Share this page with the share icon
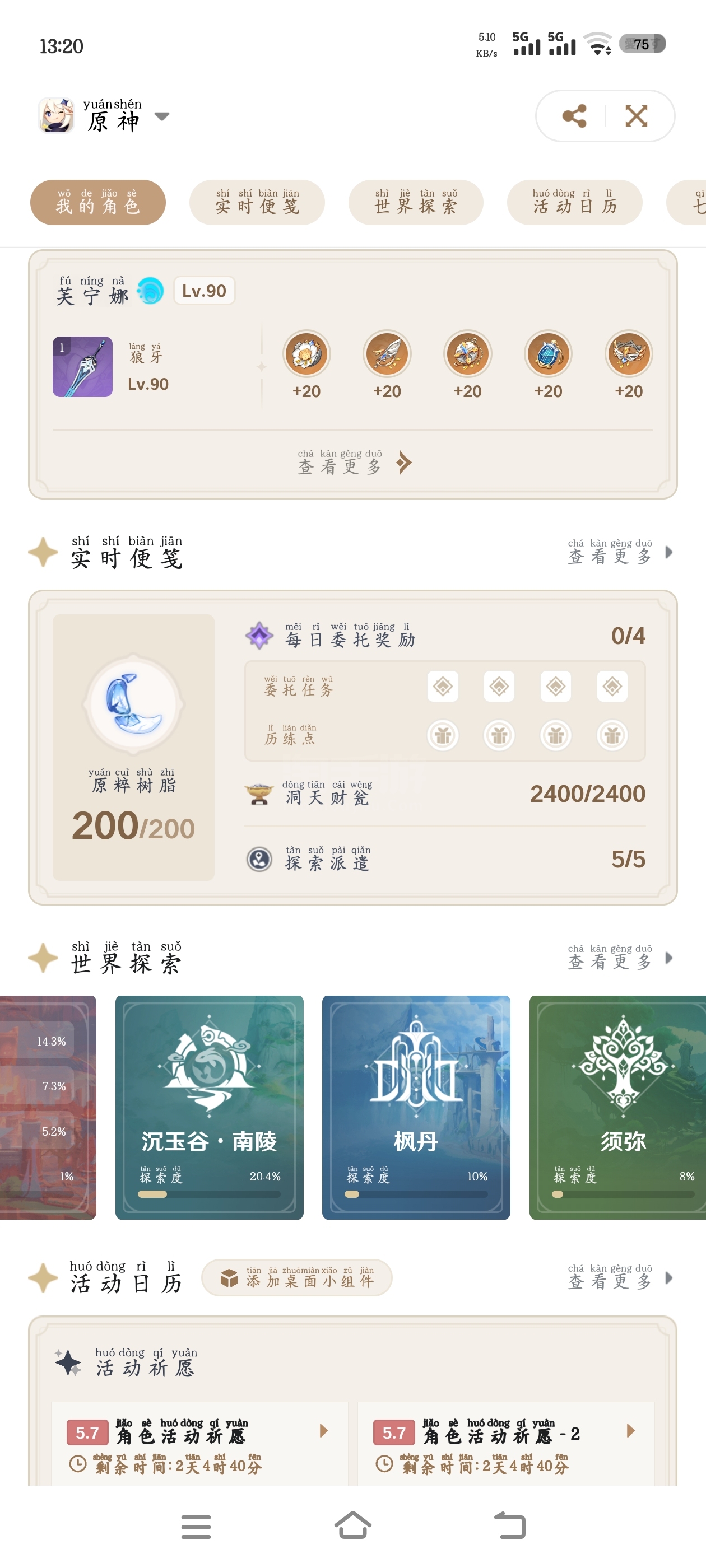The height and width of the screenshot is (1568, 706). (x=574, y=116)
